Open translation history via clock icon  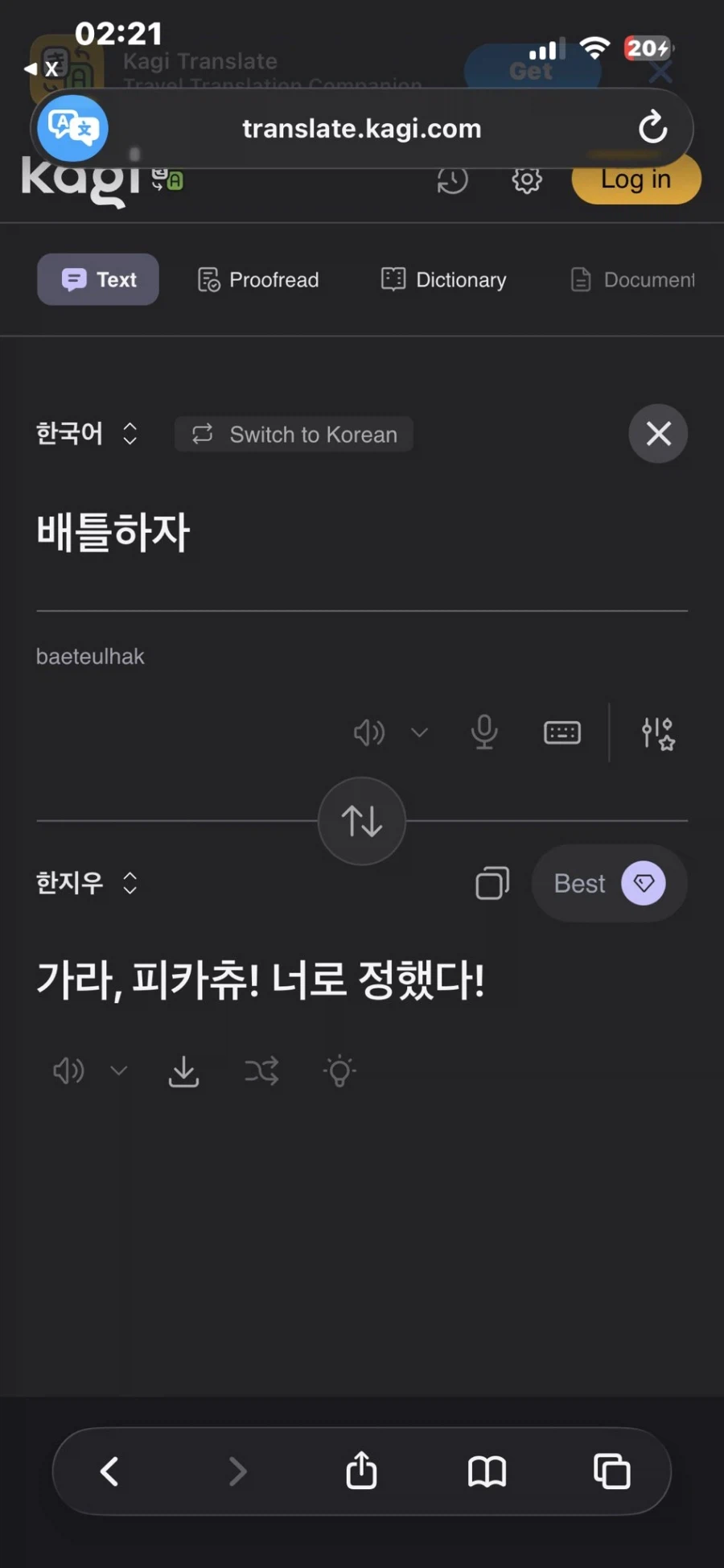[x=453, y=180]
